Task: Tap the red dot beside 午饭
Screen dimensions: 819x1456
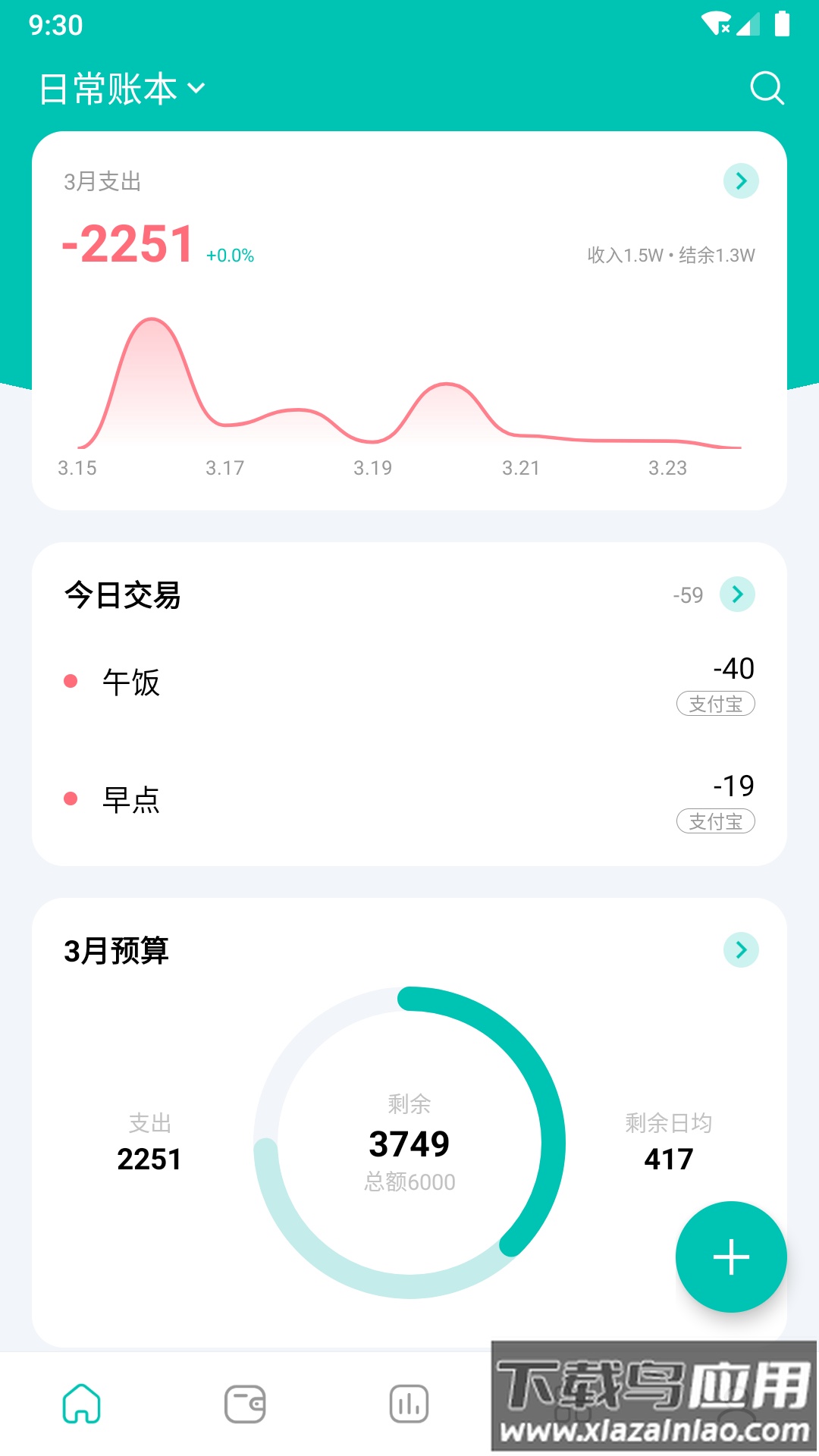Action: (x=70, y=681)
